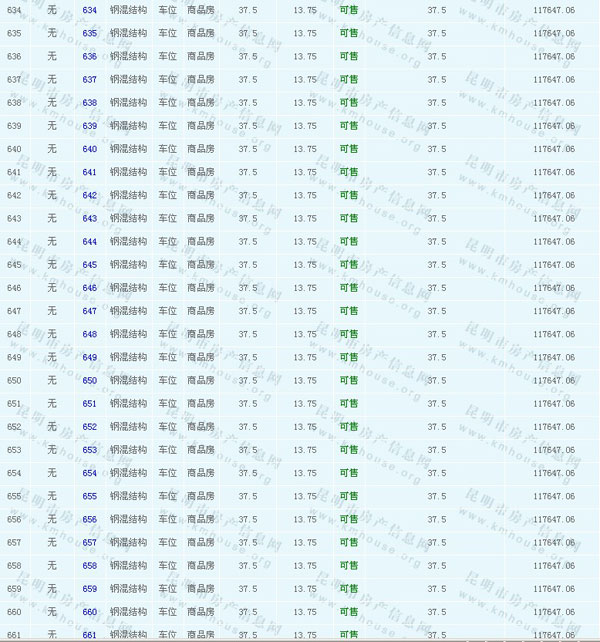Open the blue link for room 649
This screenshot has width=600, height=642.
(x=90, y=357)
